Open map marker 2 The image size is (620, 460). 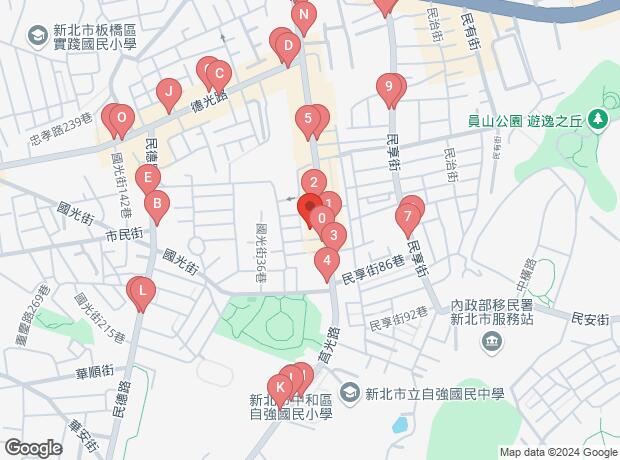(x=313, y=183)
